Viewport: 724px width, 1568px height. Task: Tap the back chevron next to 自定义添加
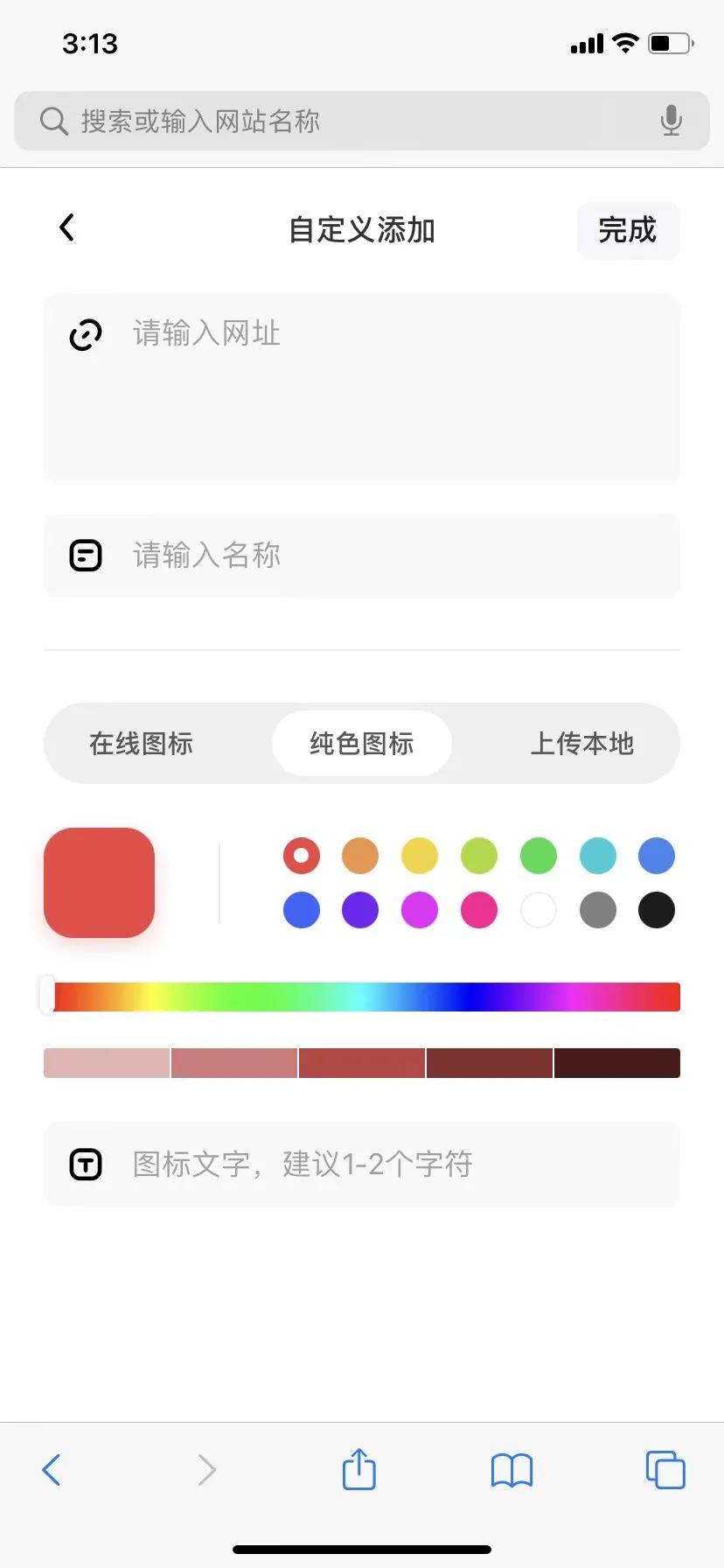pos(66,227)
